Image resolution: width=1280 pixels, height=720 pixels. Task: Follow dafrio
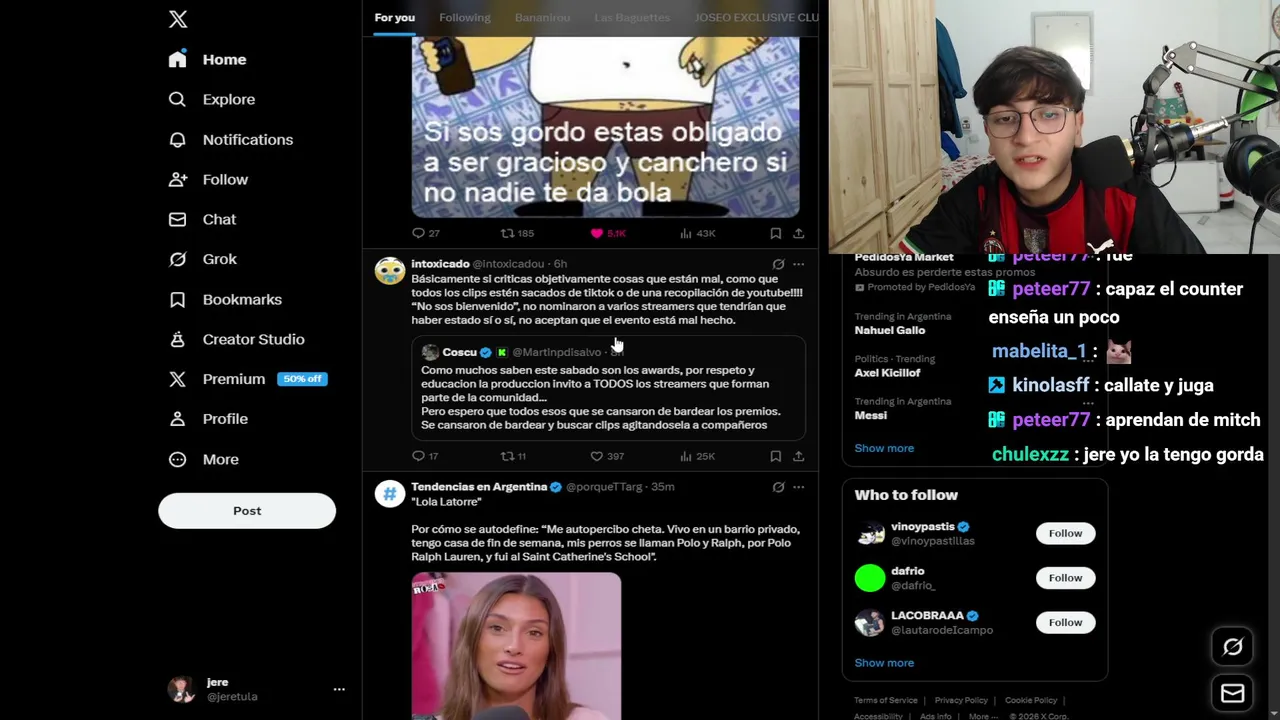pos(1065,578)
